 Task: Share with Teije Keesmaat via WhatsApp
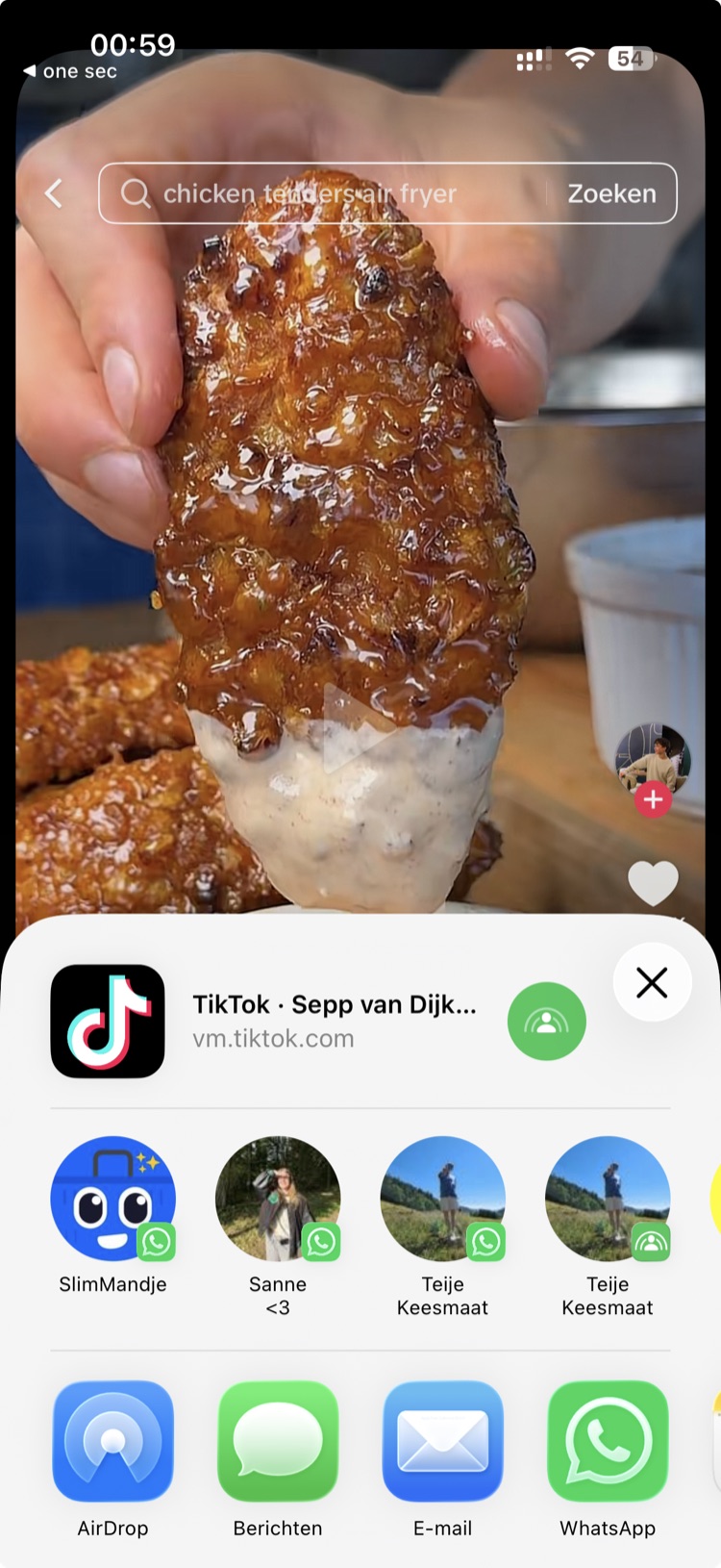click(x=442, y=1196)
